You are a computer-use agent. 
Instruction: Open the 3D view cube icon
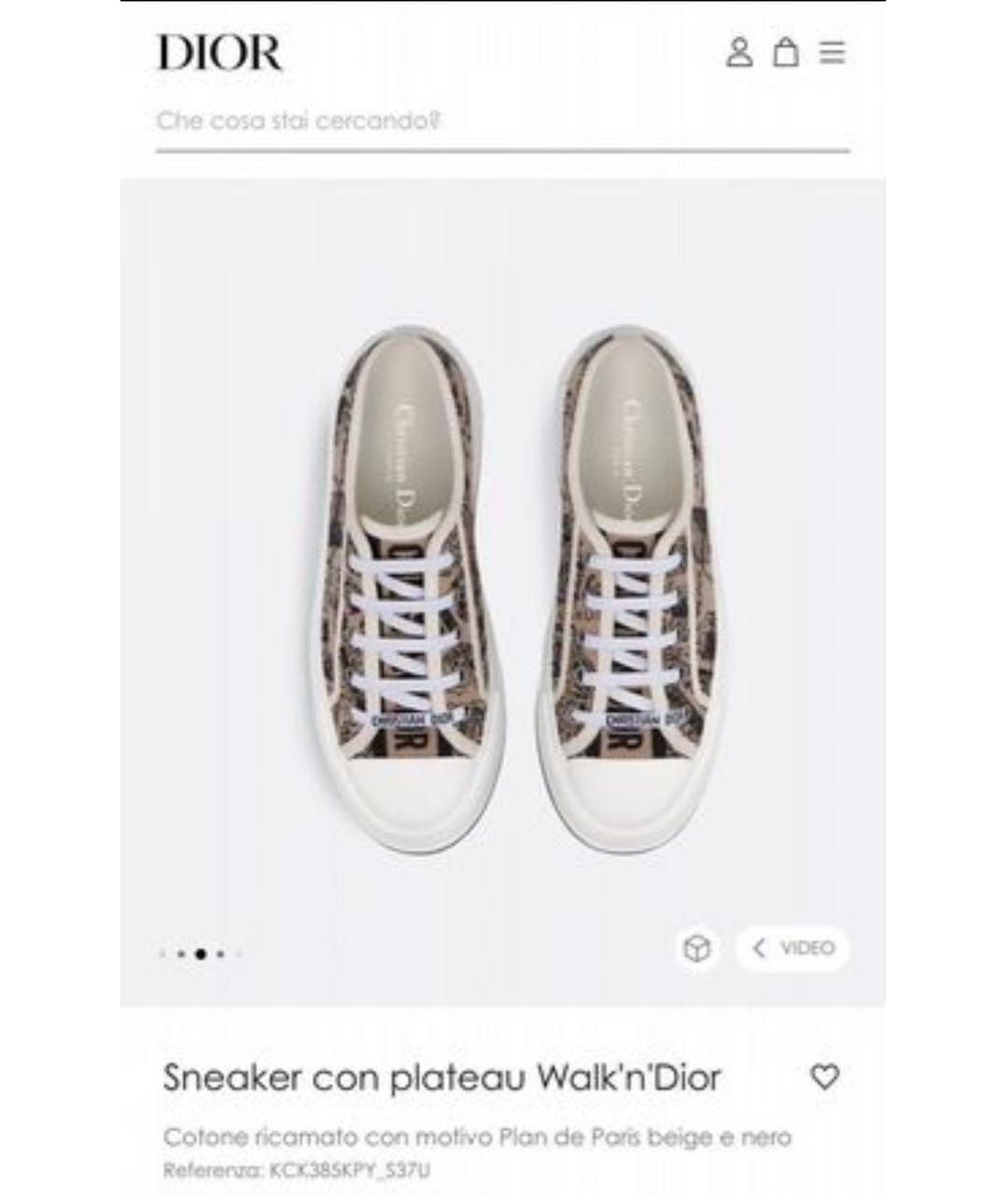[x=697, y=949]
